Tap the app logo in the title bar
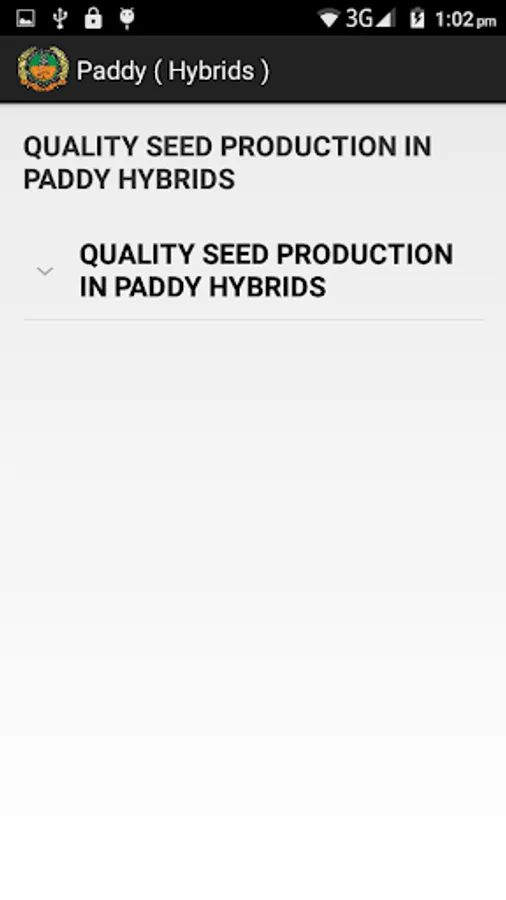This screenshot has height=900, width=506. (43, 69)
